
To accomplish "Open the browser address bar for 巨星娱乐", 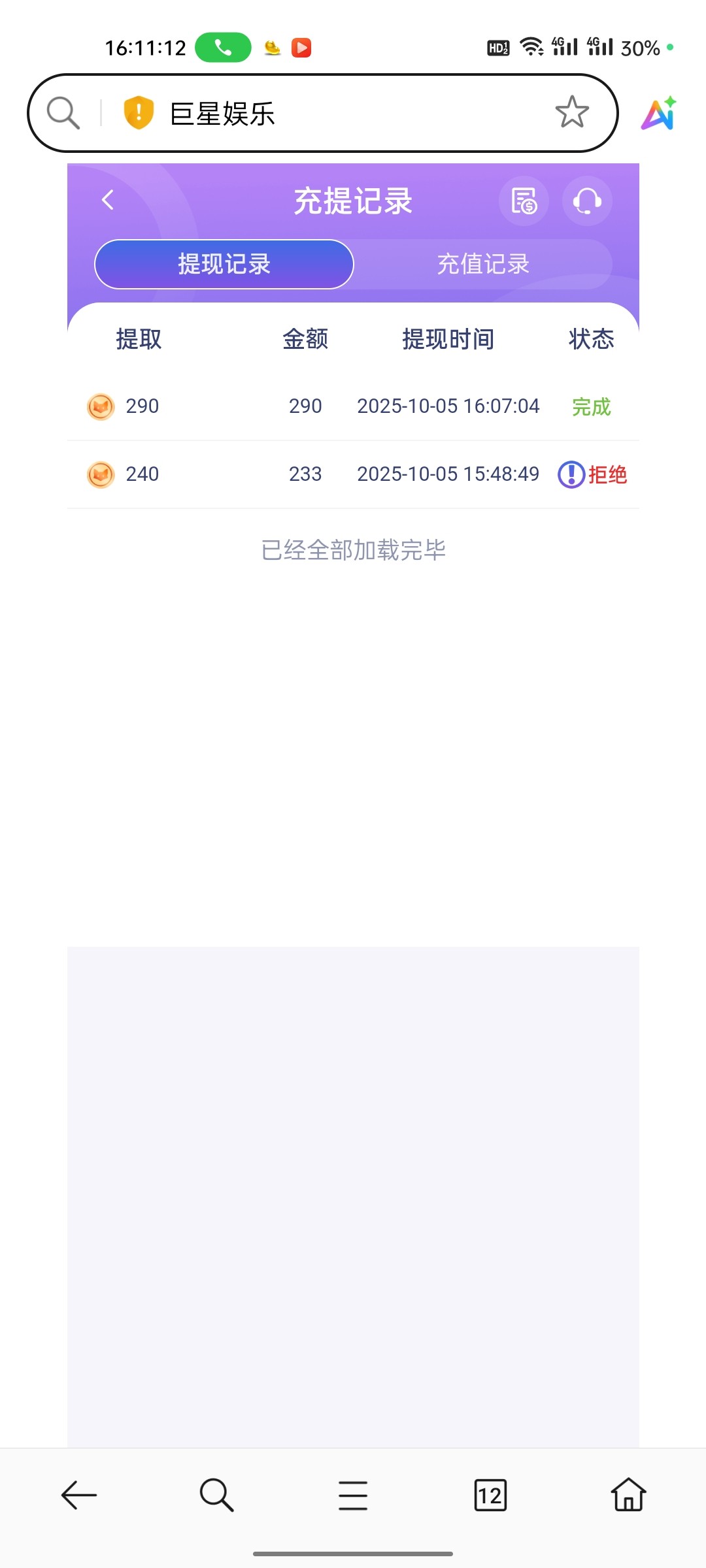I will point(340,114).
